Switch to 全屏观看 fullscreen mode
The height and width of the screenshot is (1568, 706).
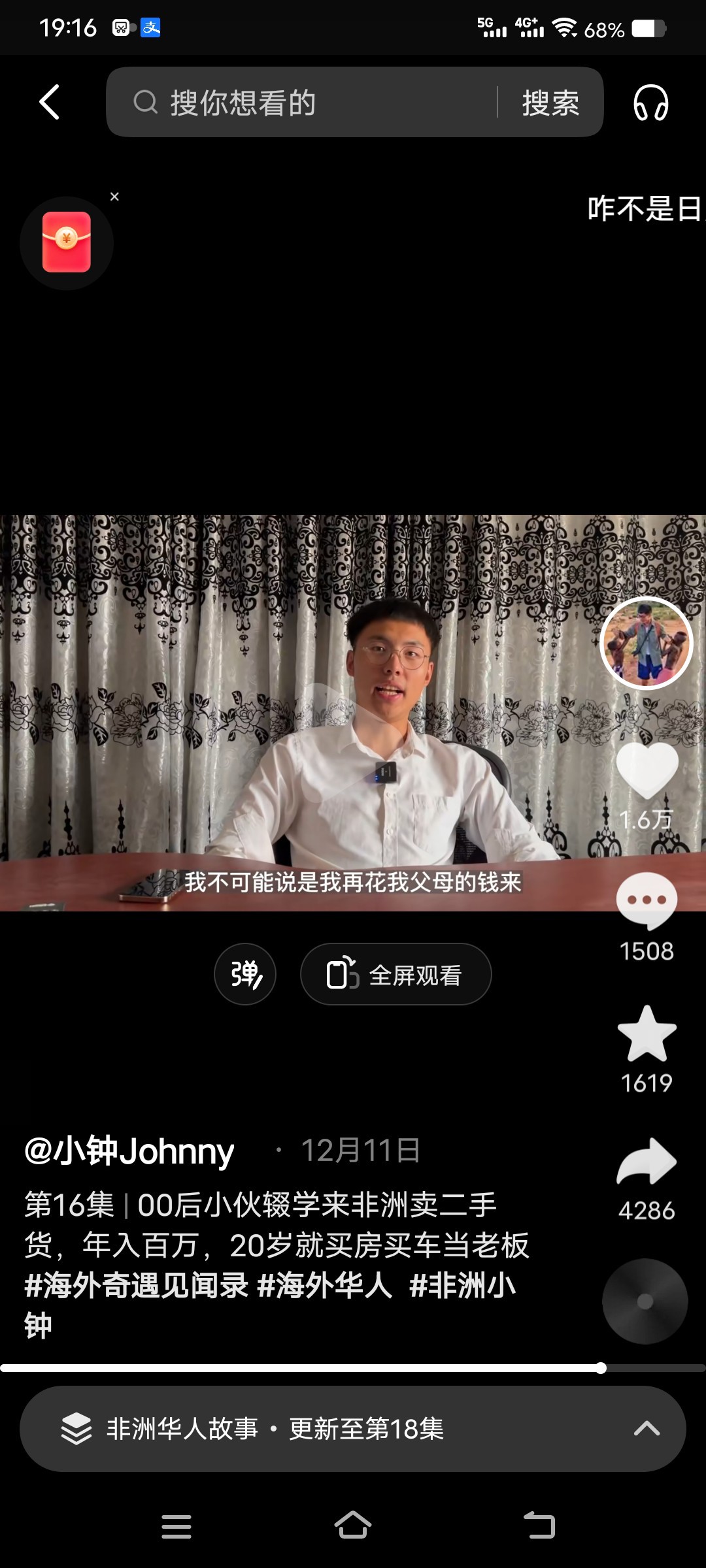point(395,974)
